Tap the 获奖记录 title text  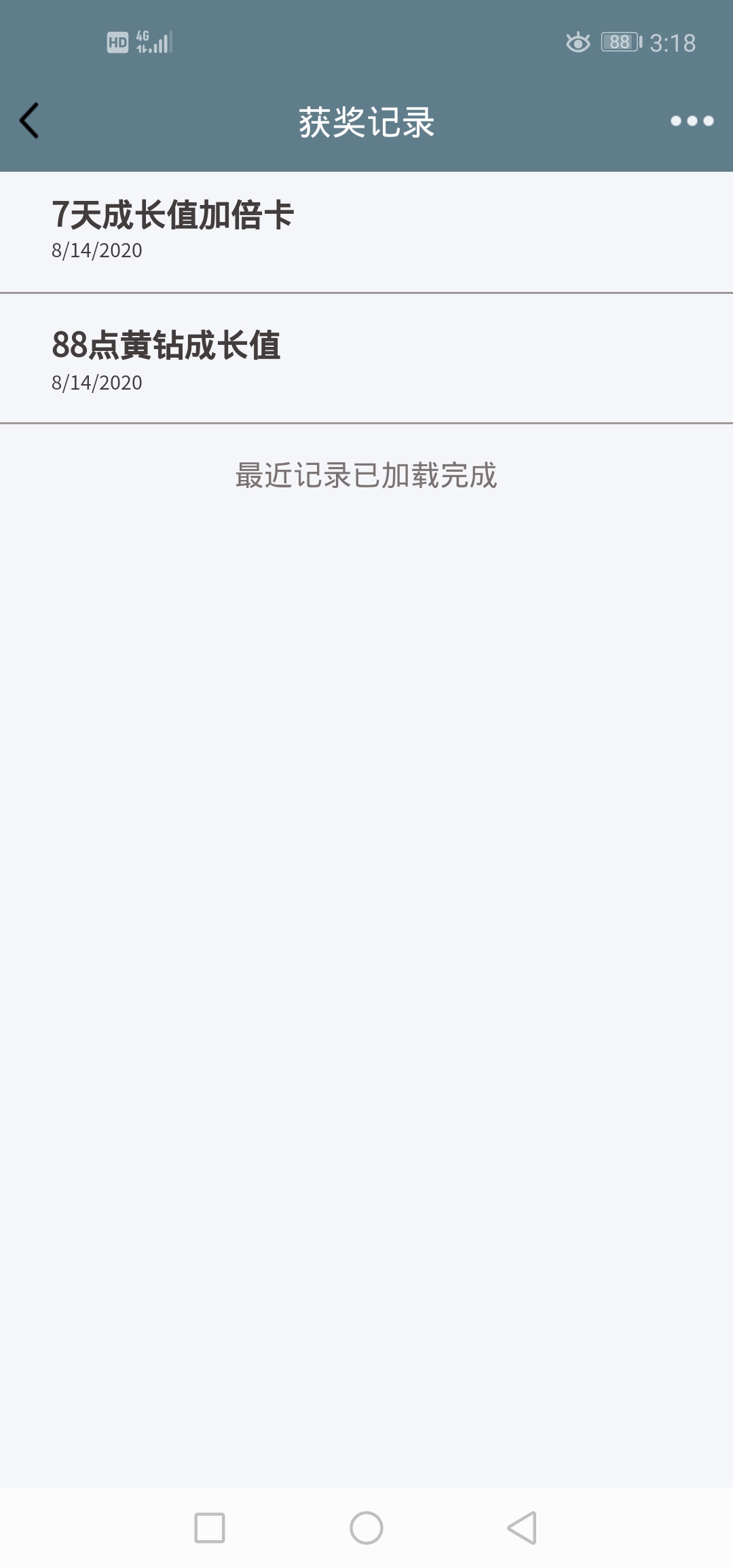coord(366,121)
